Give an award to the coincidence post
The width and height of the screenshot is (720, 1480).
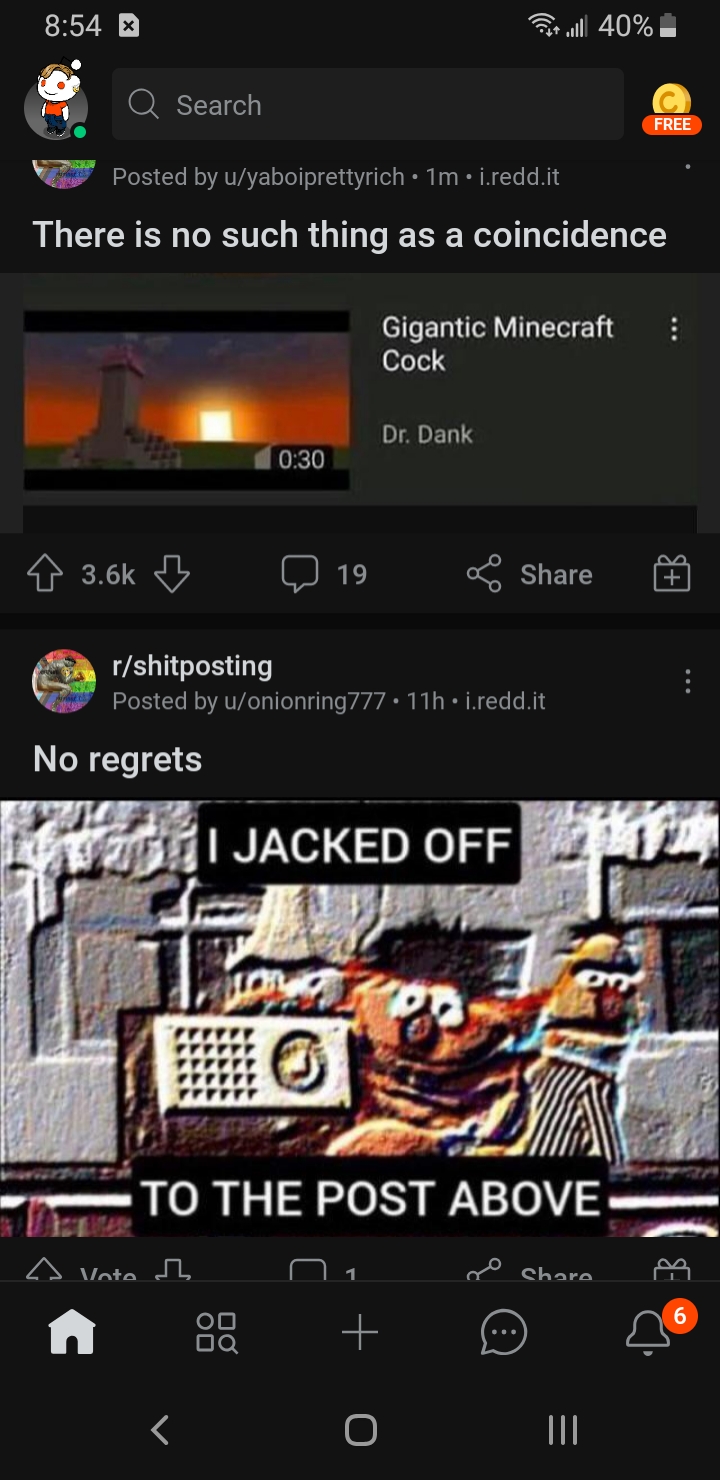point(671,574)
